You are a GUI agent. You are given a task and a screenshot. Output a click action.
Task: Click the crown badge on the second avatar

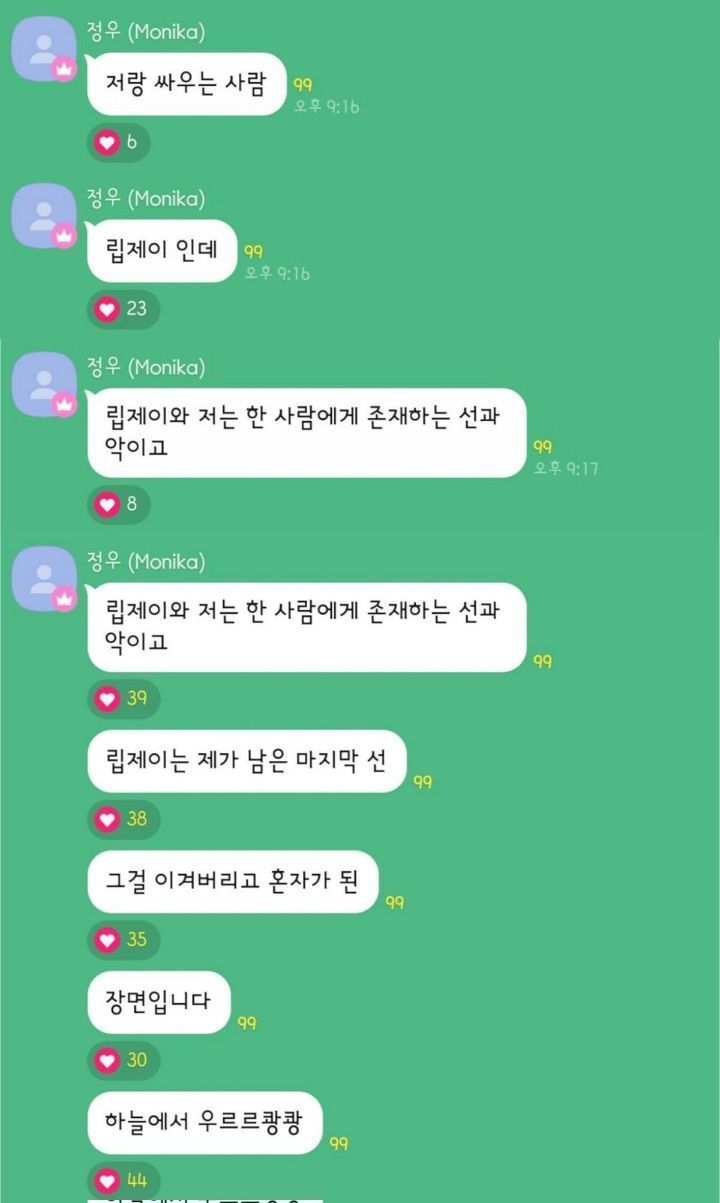coord(65,237)
